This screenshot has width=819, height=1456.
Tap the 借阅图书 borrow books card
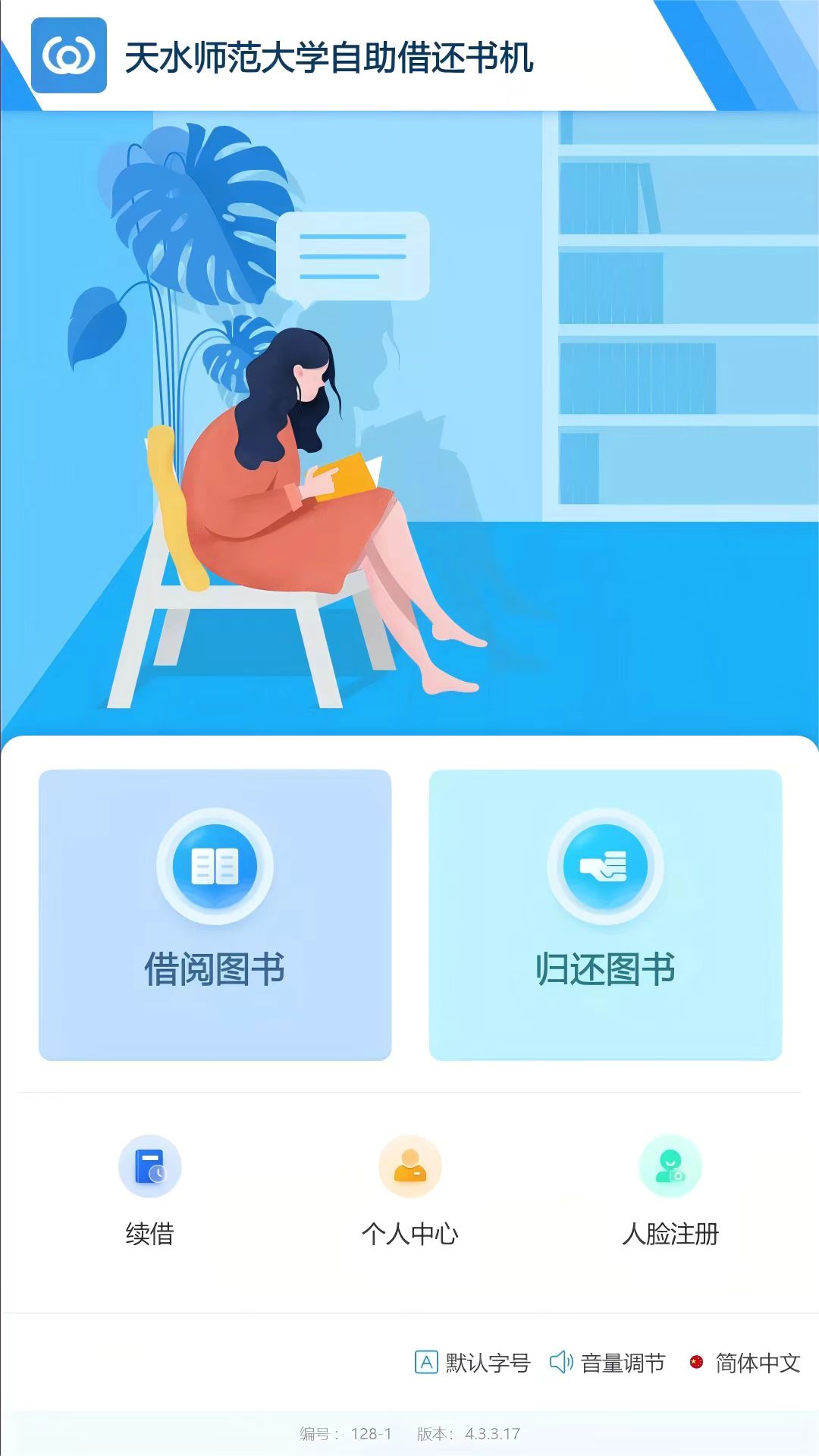click(215, 915)
